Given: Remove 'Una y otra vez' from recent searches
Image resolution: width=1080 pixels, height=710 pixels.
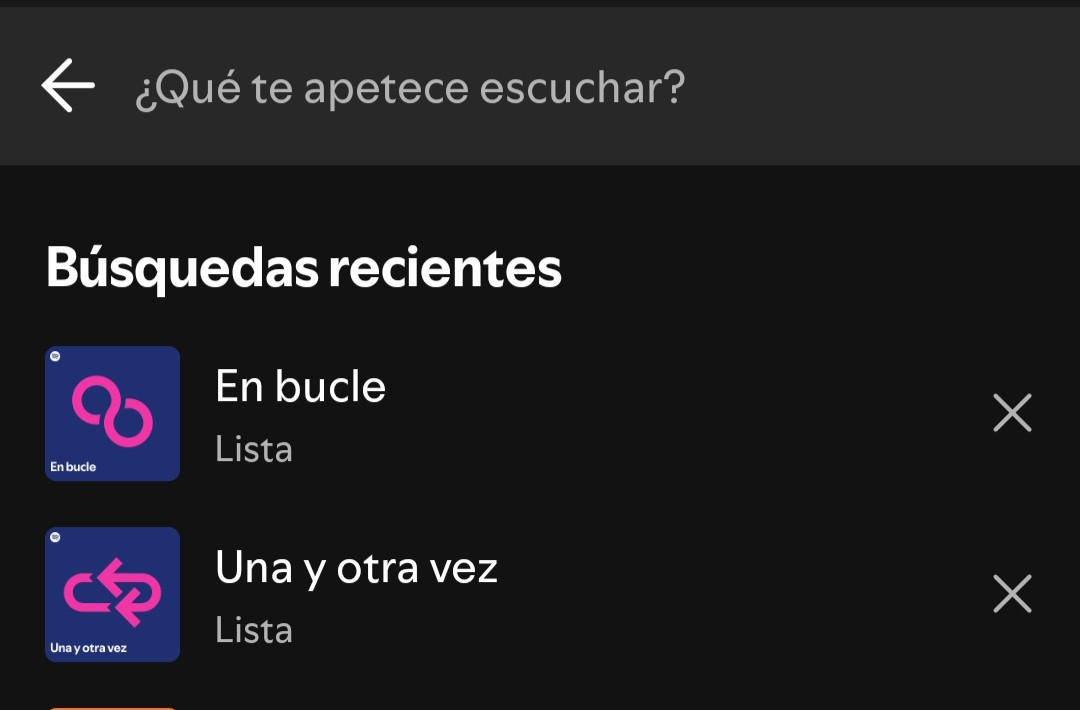Looking at the screenshot, I should click(x=1011, y=594).
